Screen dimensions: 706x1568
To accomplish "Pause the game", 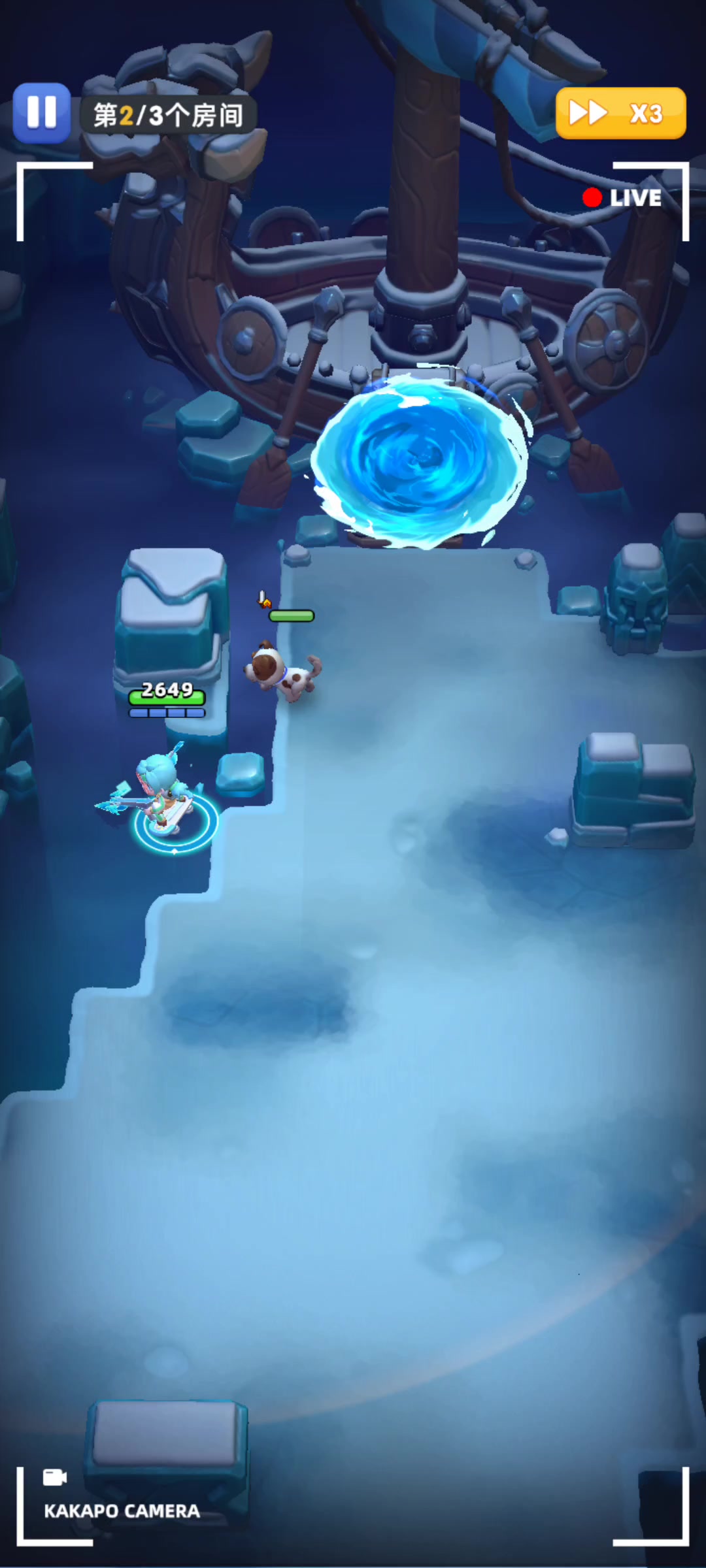I will coord(42,113).
